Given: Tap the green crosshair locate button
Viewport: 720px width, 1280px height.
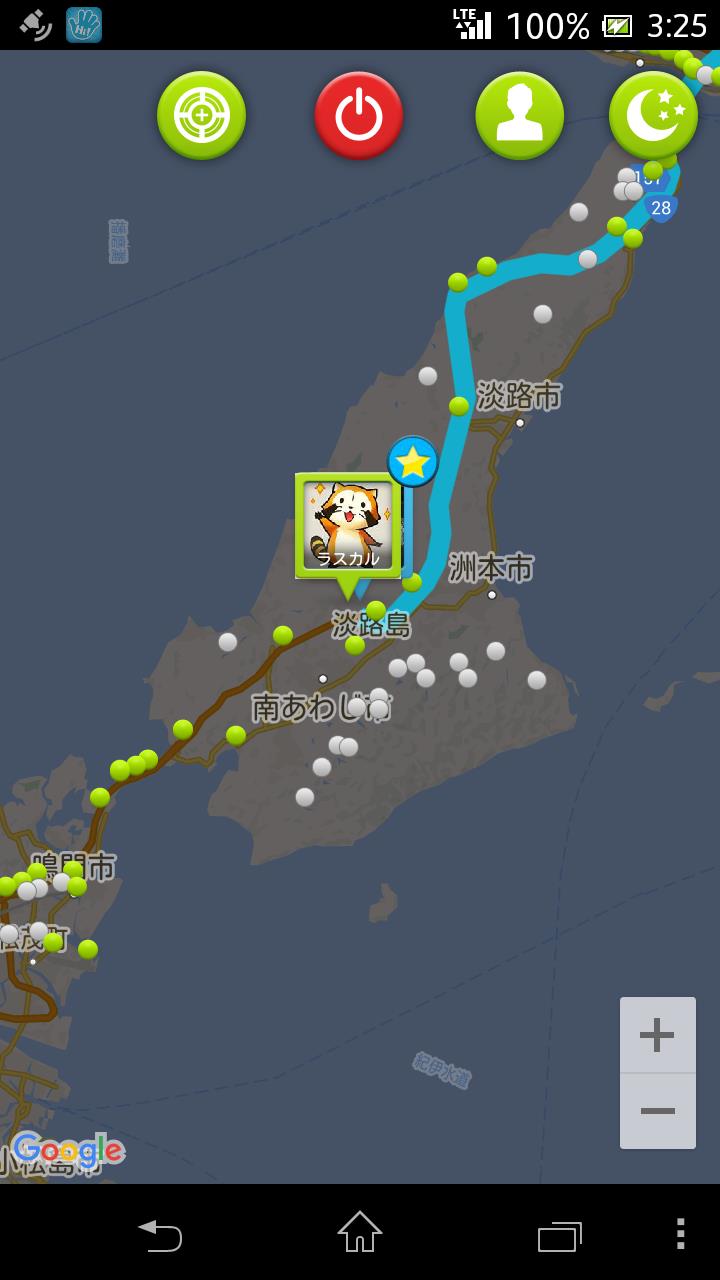Looking at the screenshot, I should [201, 115].
